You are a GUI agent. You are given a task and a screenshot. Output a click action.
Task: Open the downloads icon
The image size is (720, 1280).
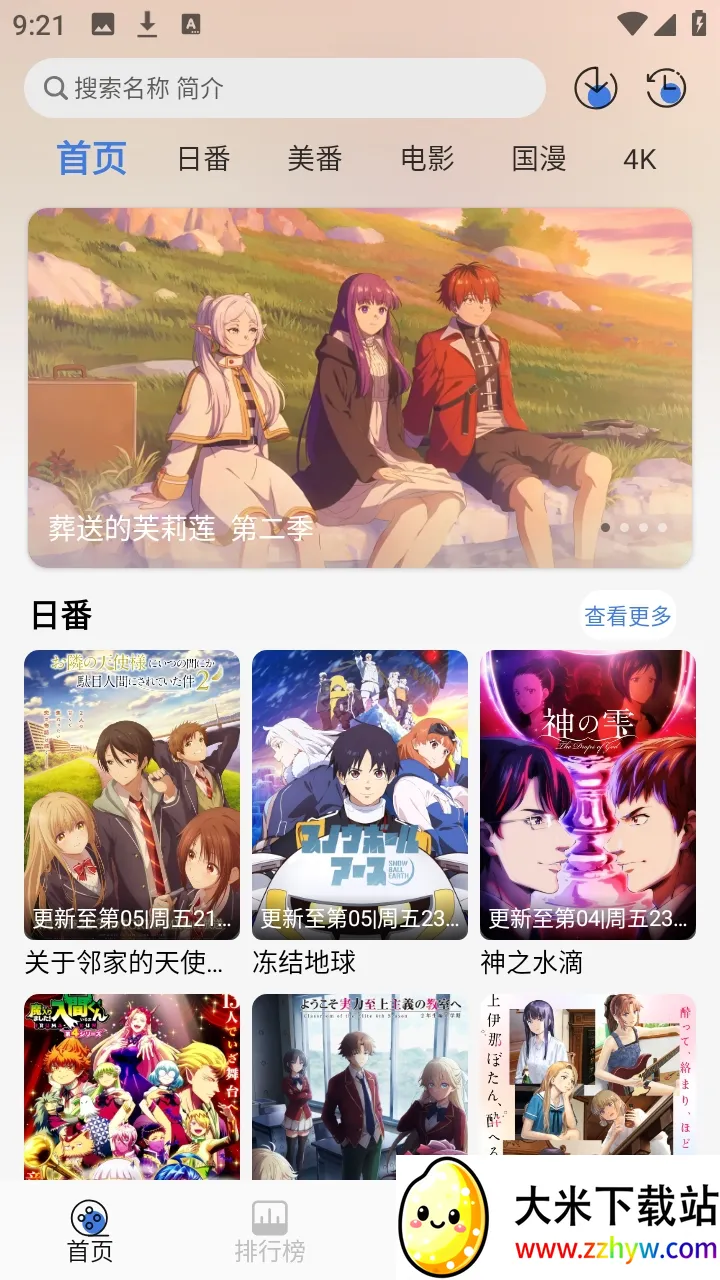coord(596,89)
